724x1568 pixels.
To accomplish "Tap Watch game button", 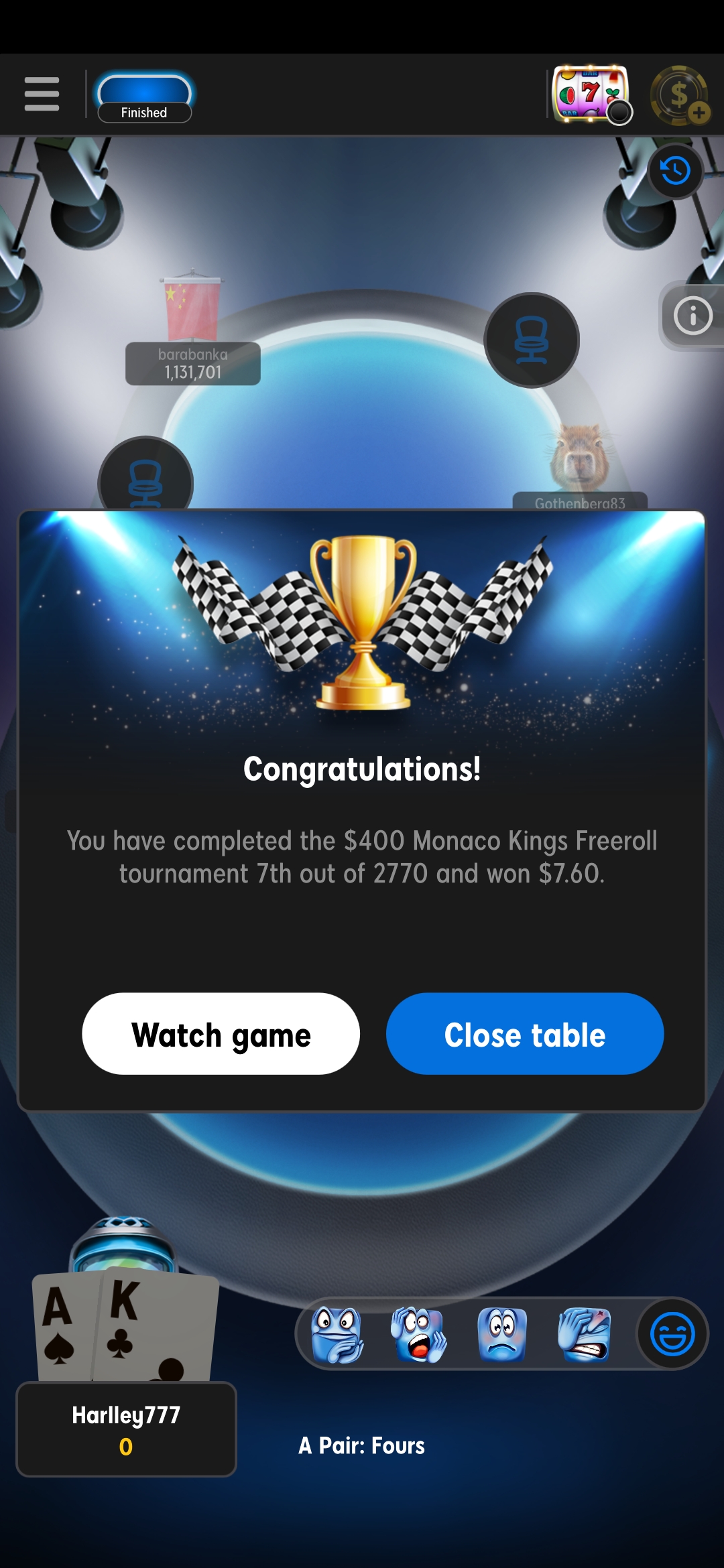I will click(x=221, y=1034).
